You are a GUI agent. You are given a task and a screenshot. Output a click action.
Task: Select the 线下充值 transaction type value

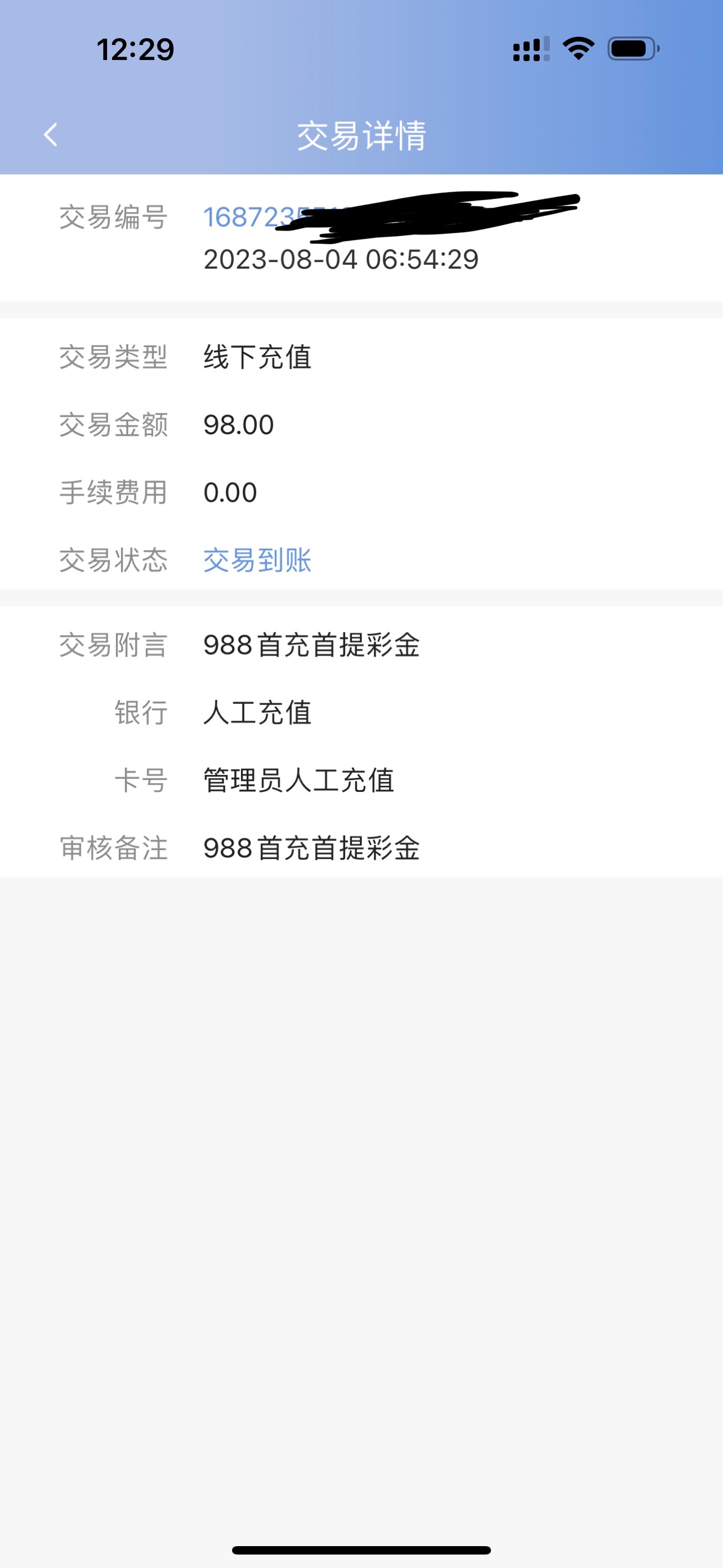tap(258, 358)
